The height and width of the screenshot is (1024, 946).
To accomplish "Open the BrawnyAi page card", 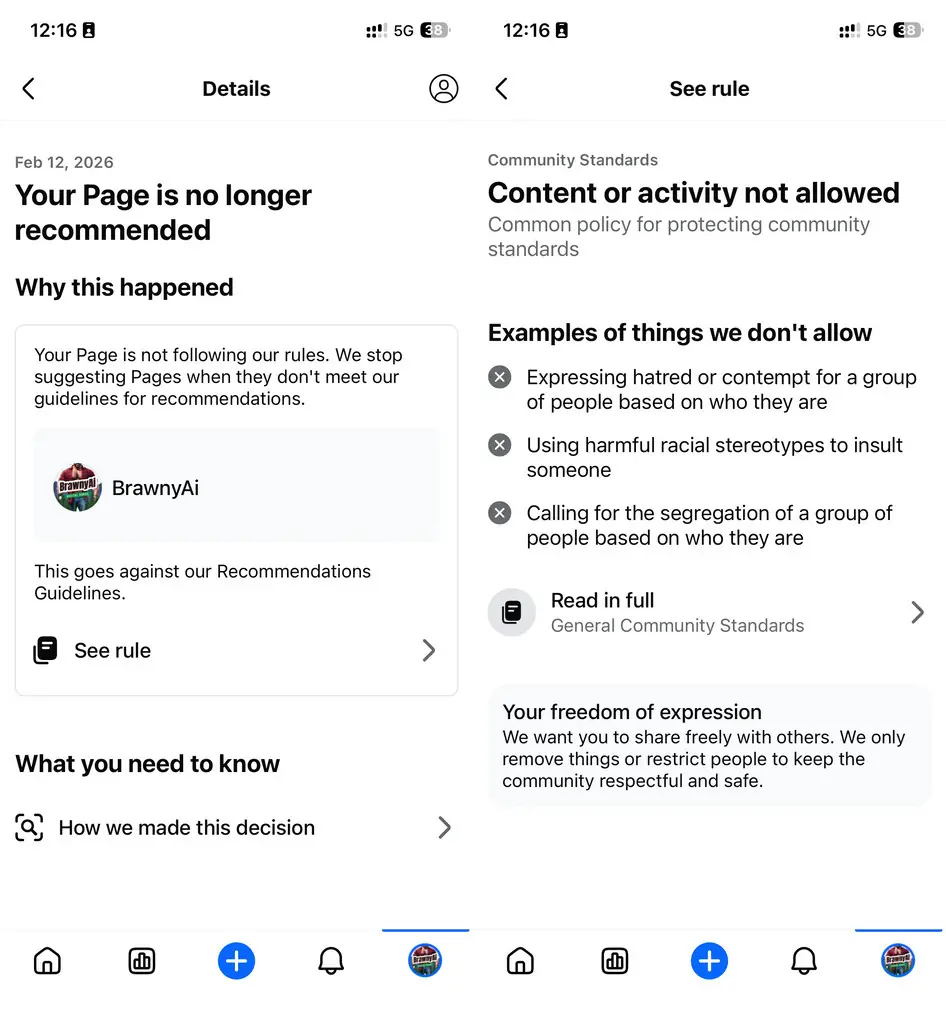I will [x=236, y=488].
